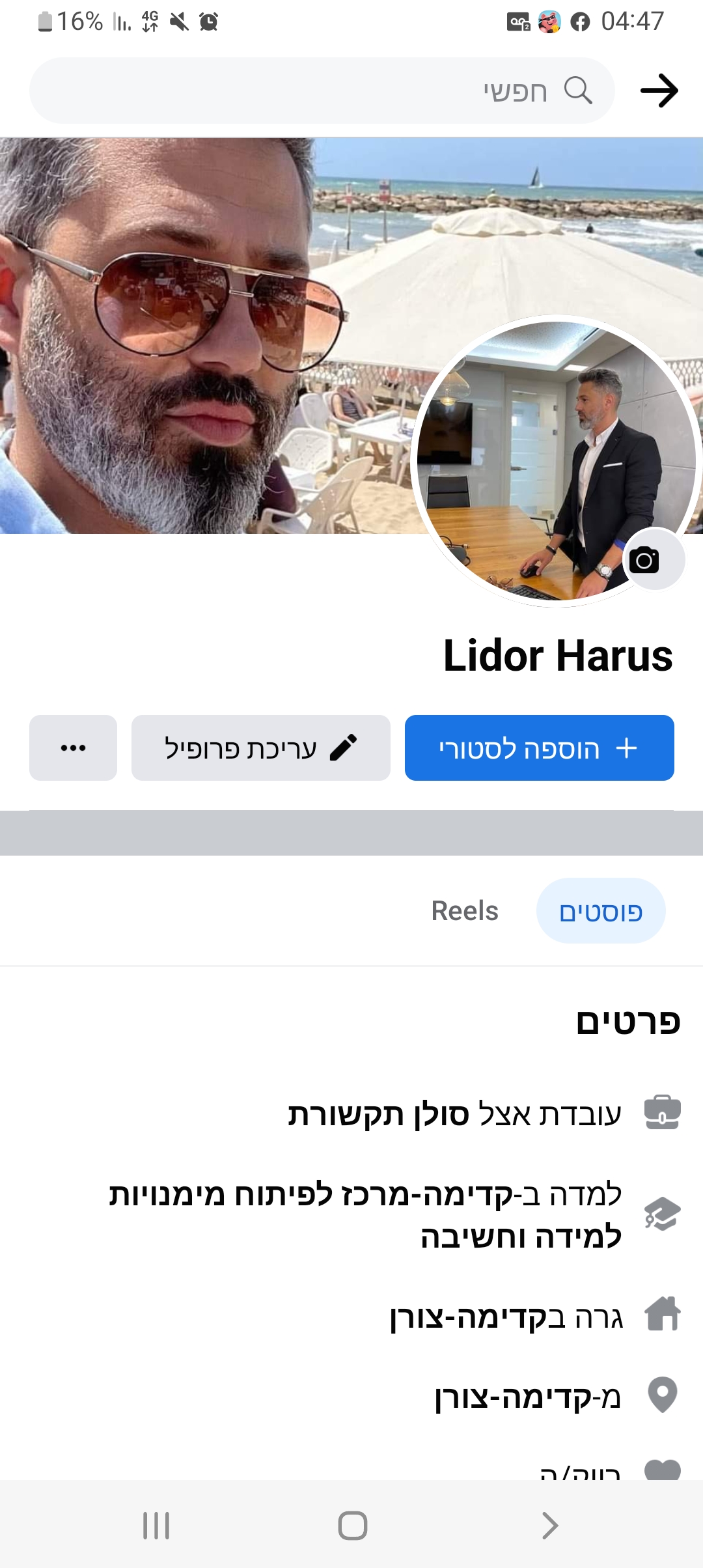Tap the back arrow at top right
This screenshot has width=703, height=1568.
point(659,91)
